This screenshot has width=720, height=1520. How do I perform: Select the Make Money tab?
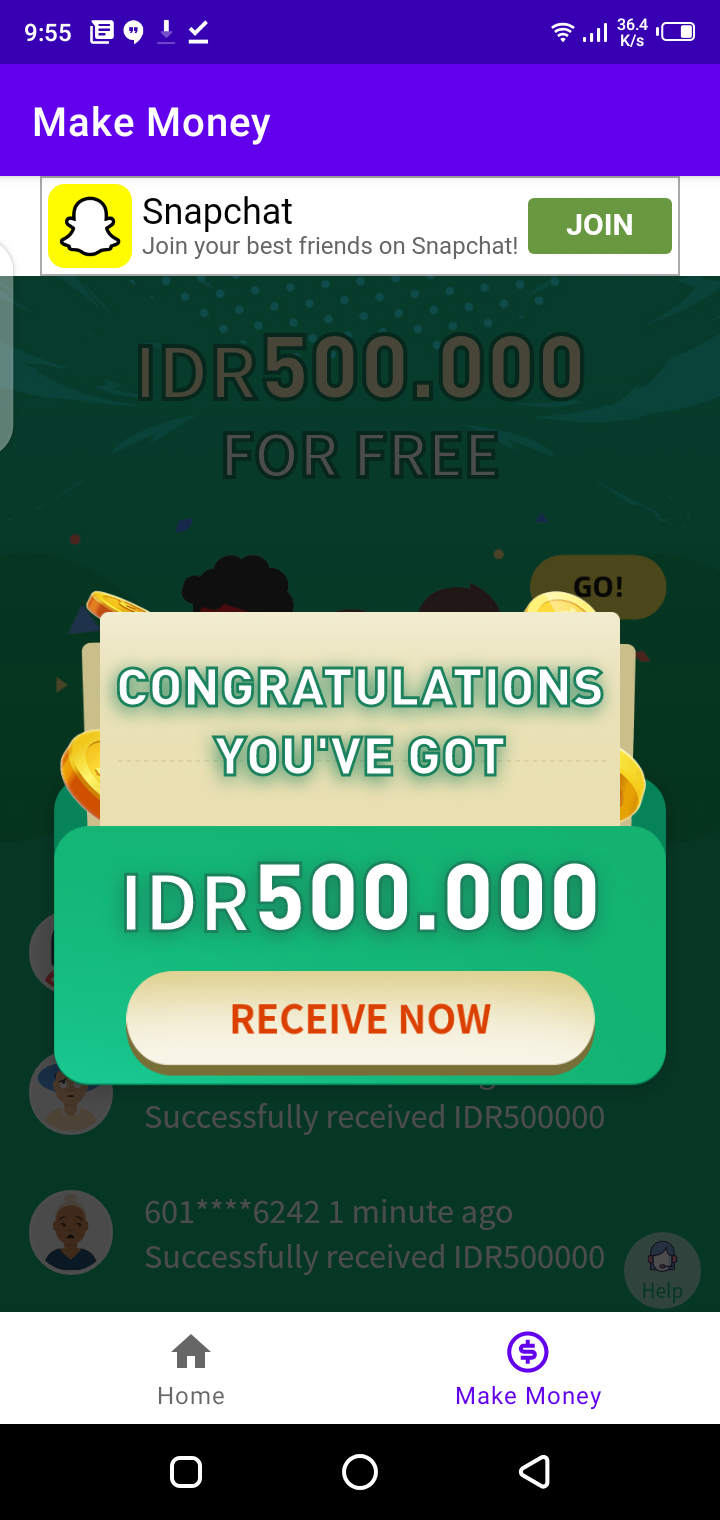pyautogui.click(x=528, y=1368)
